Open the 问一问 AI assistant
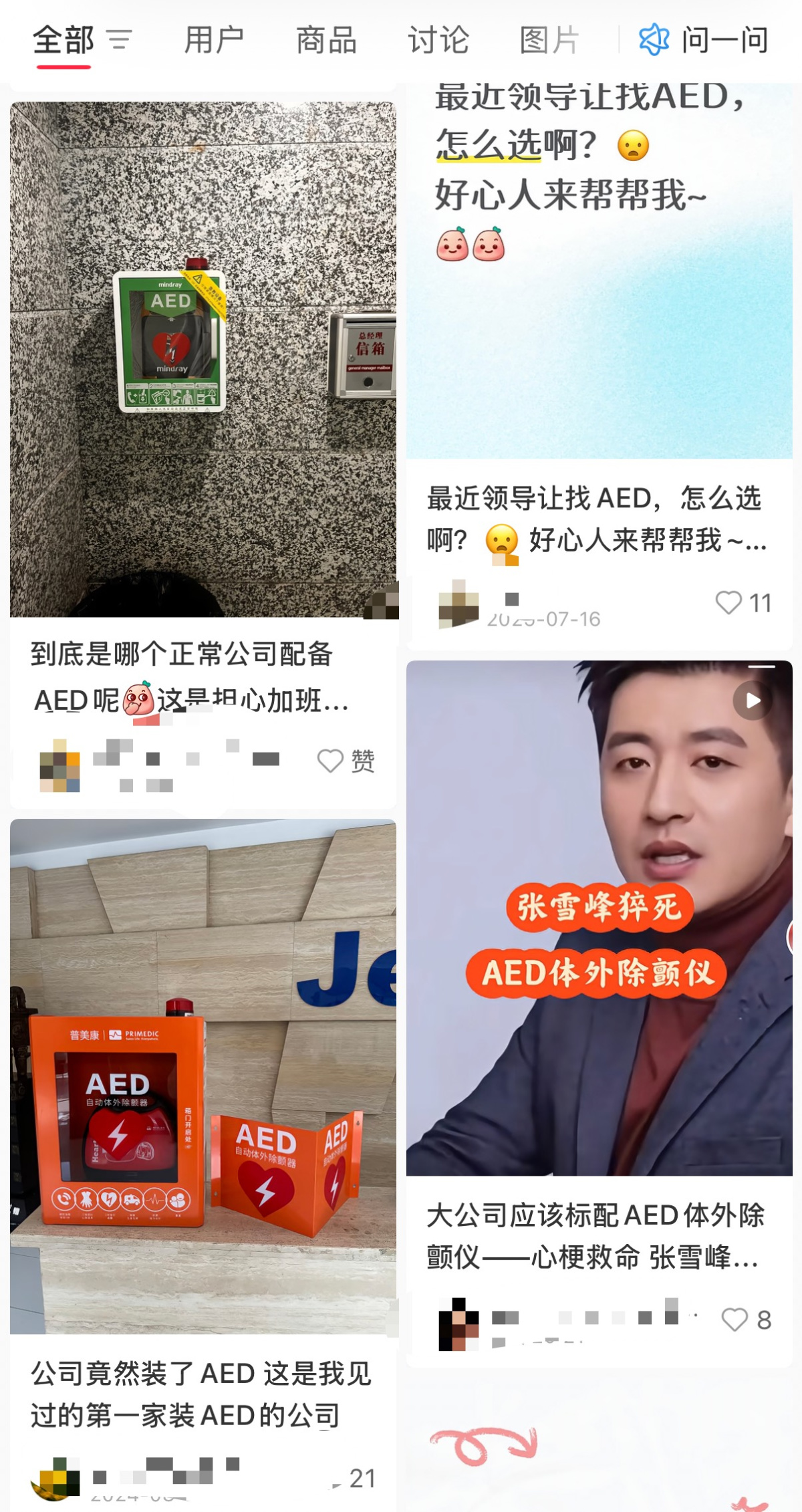This screenshot has height=1512, width=802. point(704,40)
